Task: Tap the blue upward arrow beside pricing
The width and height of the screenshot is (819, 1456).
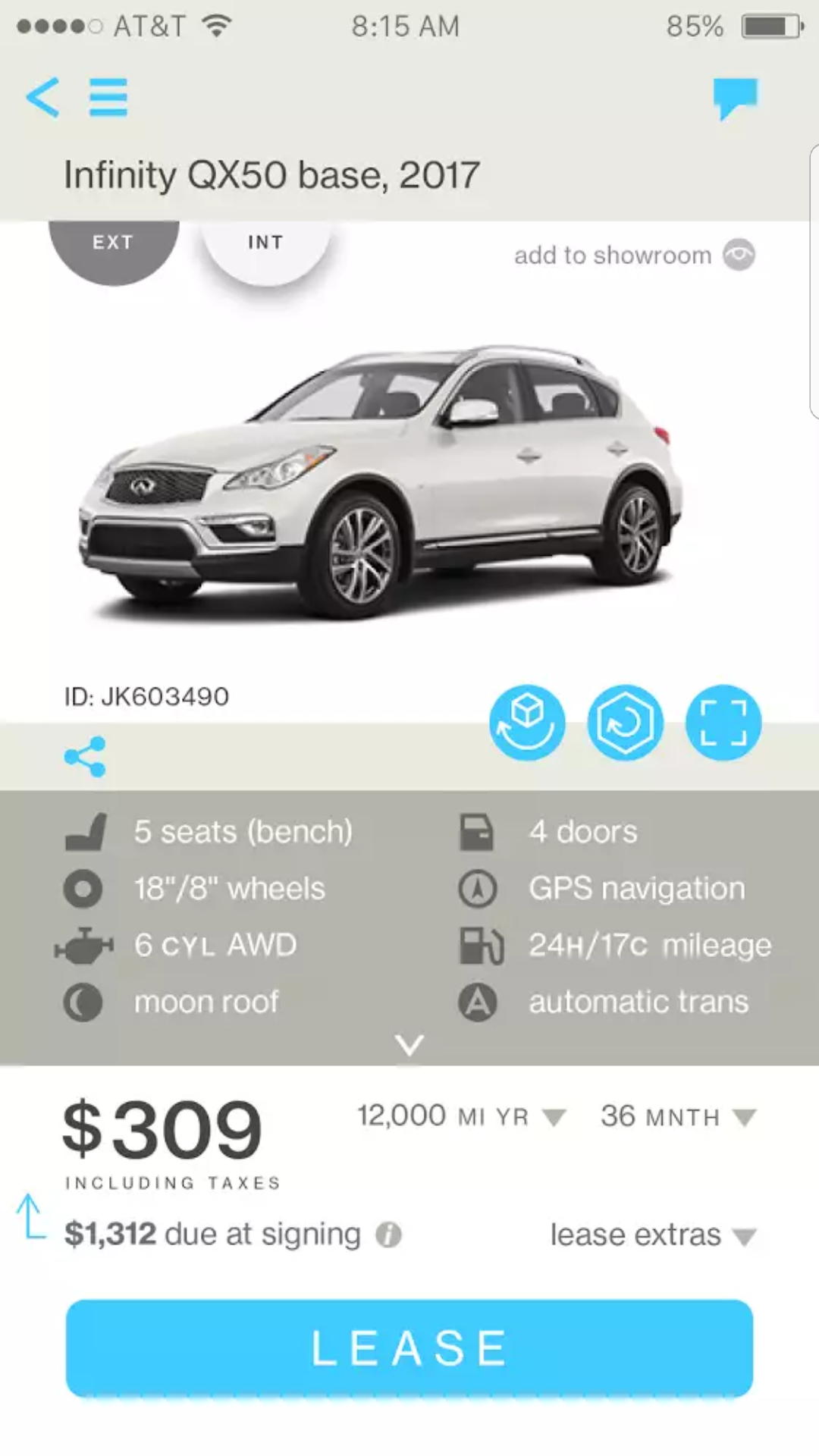Action: coord(30,1216)
